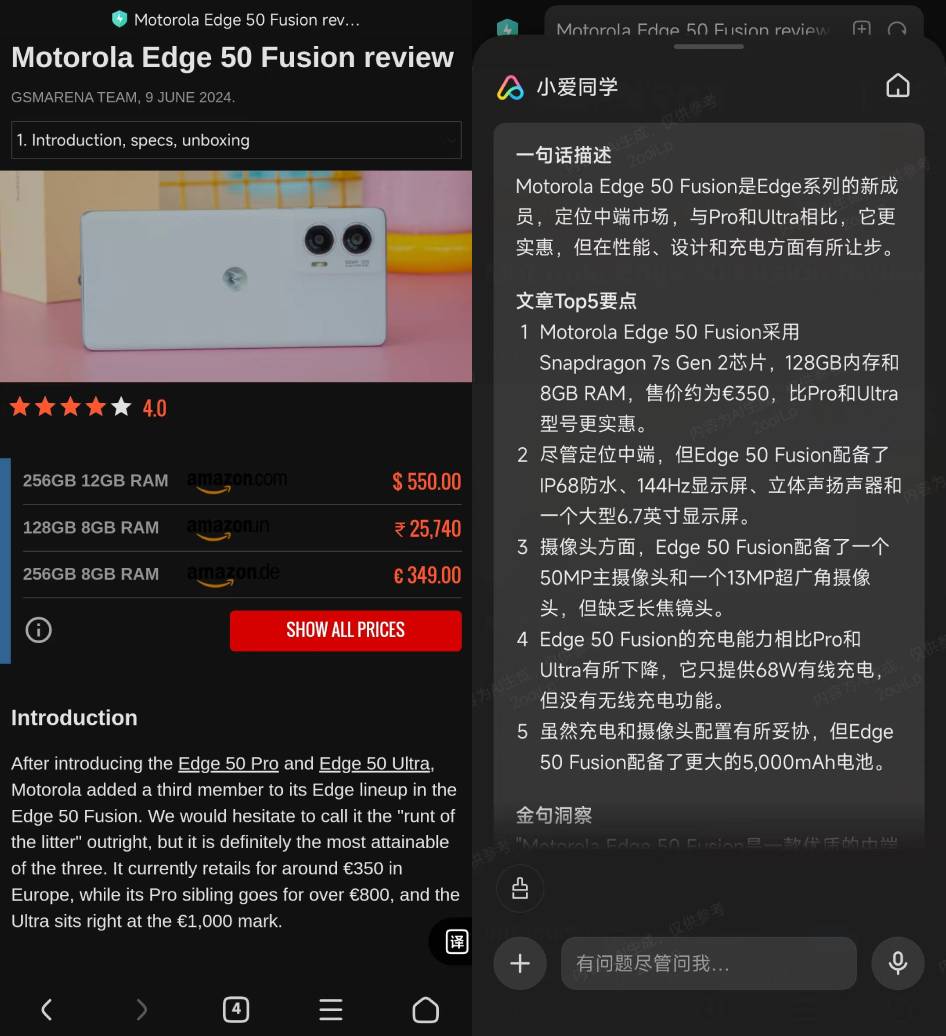Focus the '有问题尽管问我' input field
Image resolution: width=946 pixels, height=1036 pixels.
708,963
